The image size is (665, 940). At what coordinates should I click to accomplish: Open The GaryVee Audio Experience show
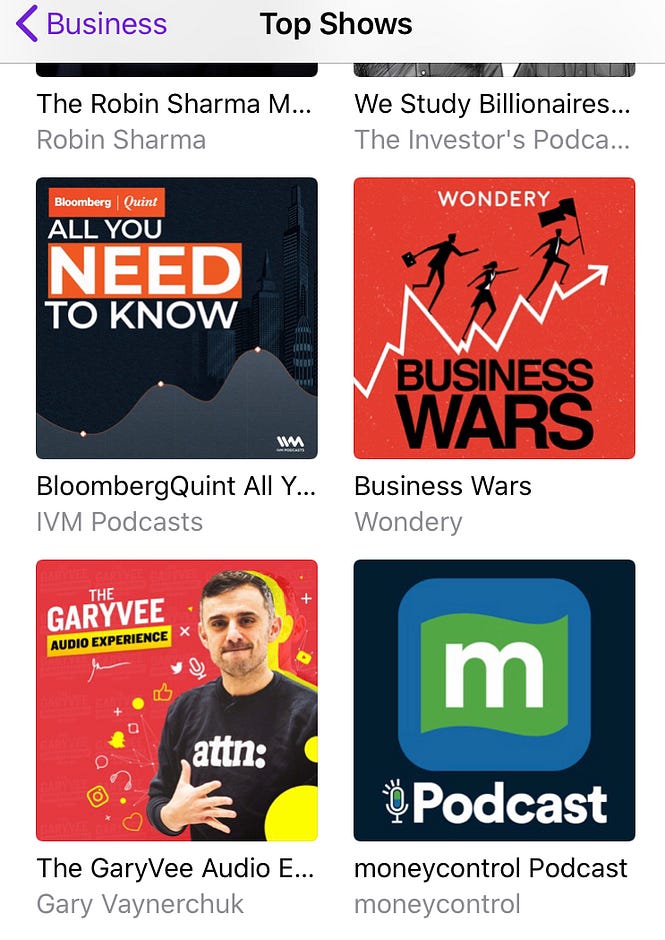coord(176,700)
